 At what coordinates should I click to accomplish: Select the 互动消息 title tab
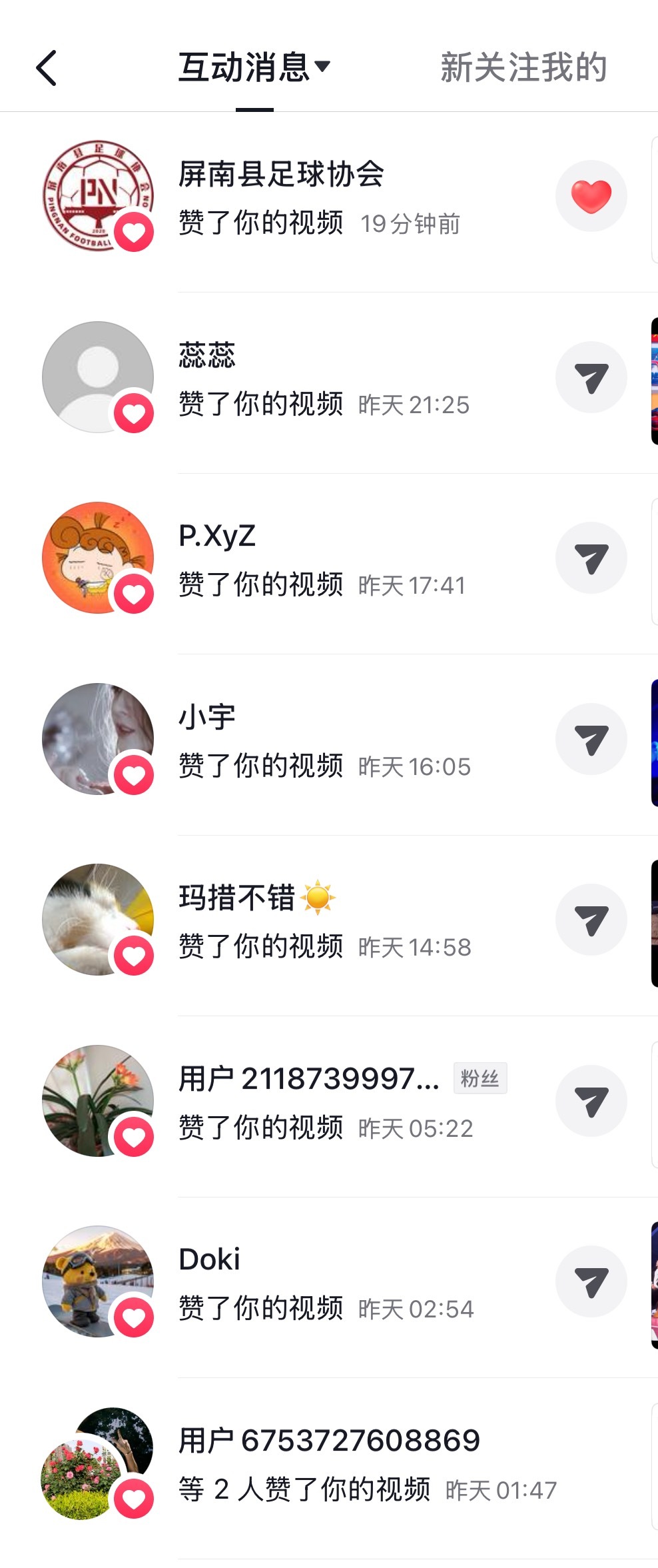[246, 67]
